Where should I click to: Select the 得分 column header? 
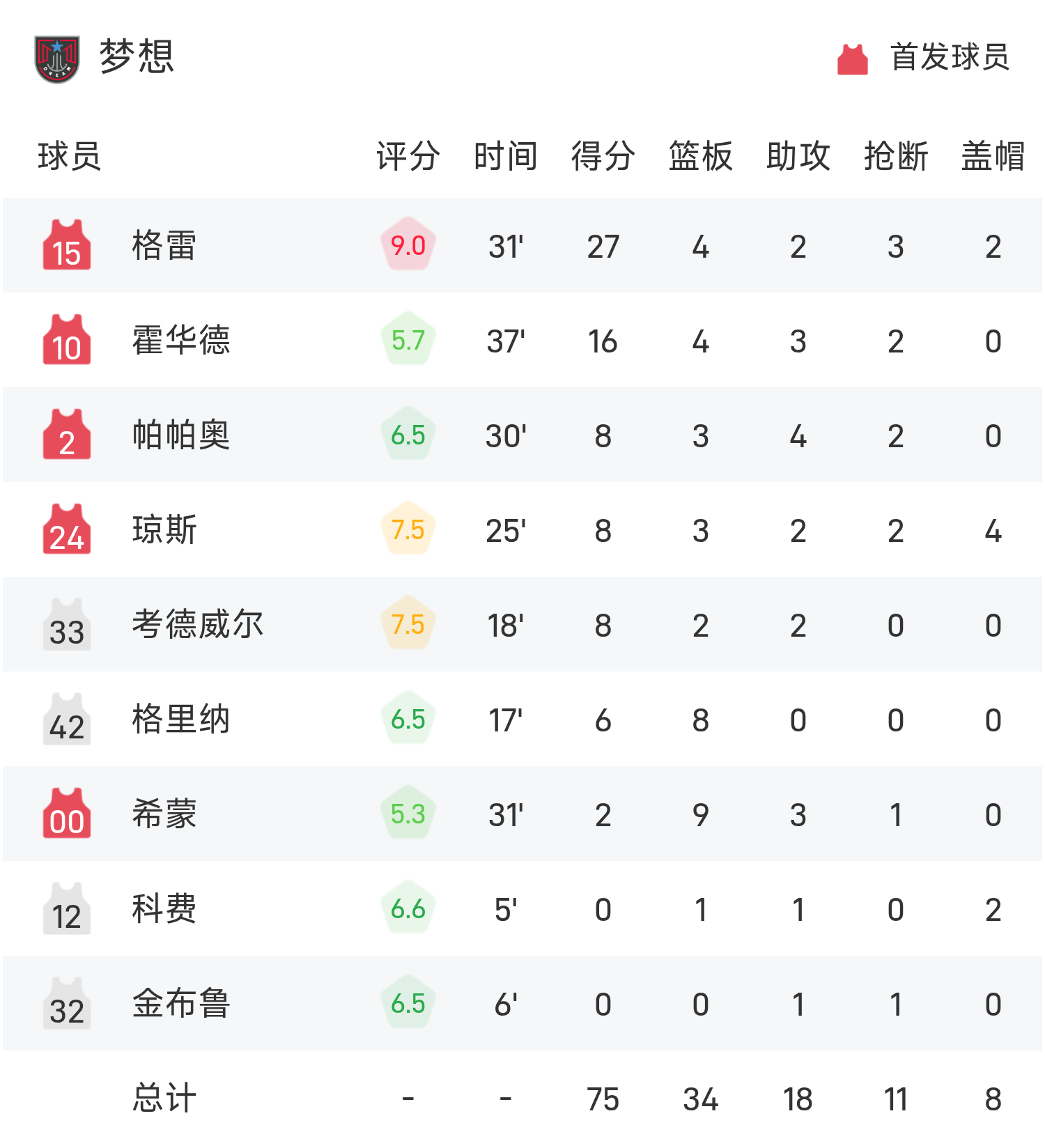pyautogui.click(x=601, y=157)
